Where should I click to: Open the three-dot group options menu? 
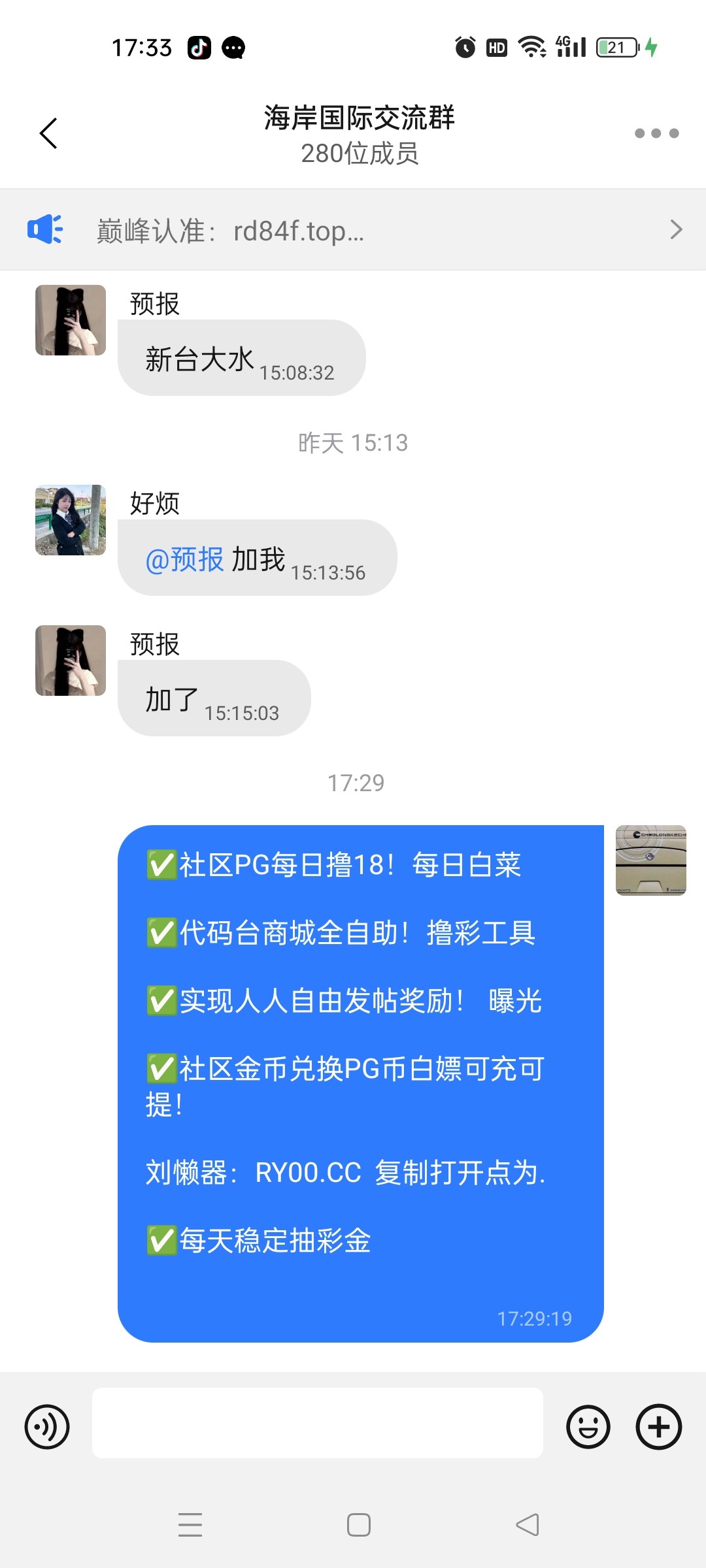656,133
